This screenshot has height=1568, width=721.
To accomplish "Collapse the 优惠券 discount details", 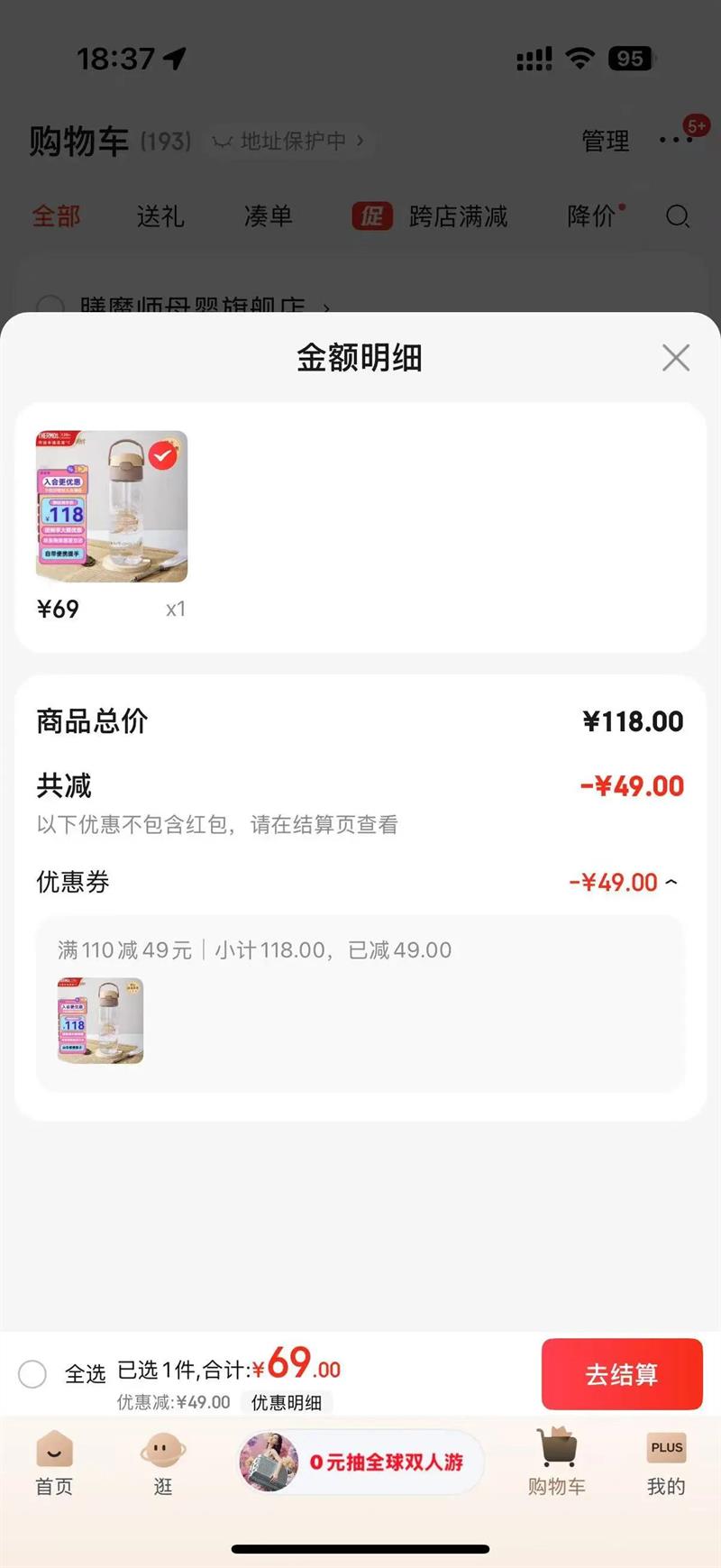I will pos(671,882).
